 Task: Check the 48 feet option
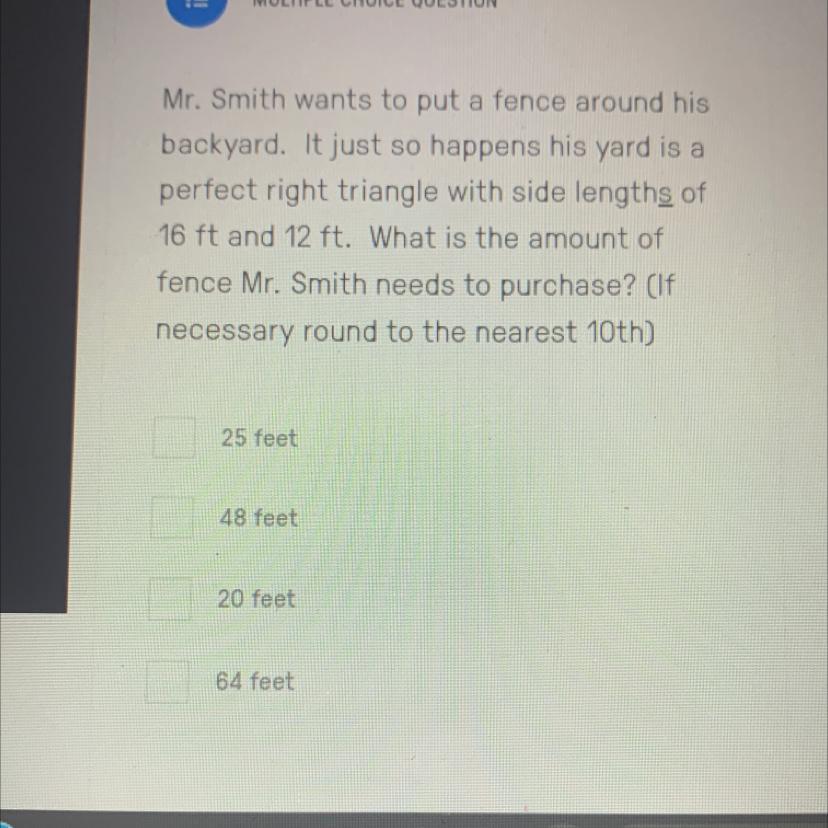point(172,517)
